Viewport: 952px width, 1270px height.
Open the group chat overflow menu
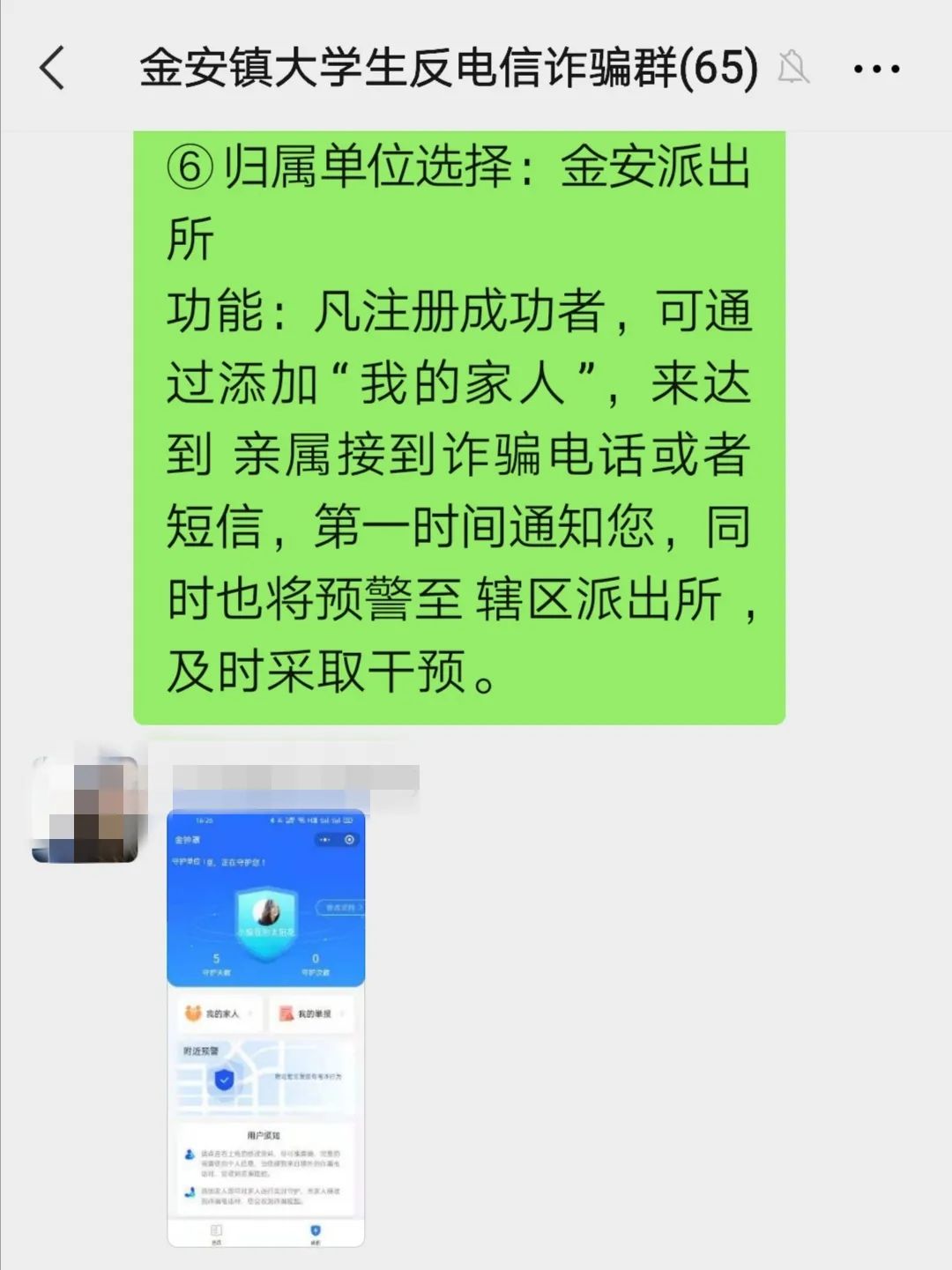[876, 69]
